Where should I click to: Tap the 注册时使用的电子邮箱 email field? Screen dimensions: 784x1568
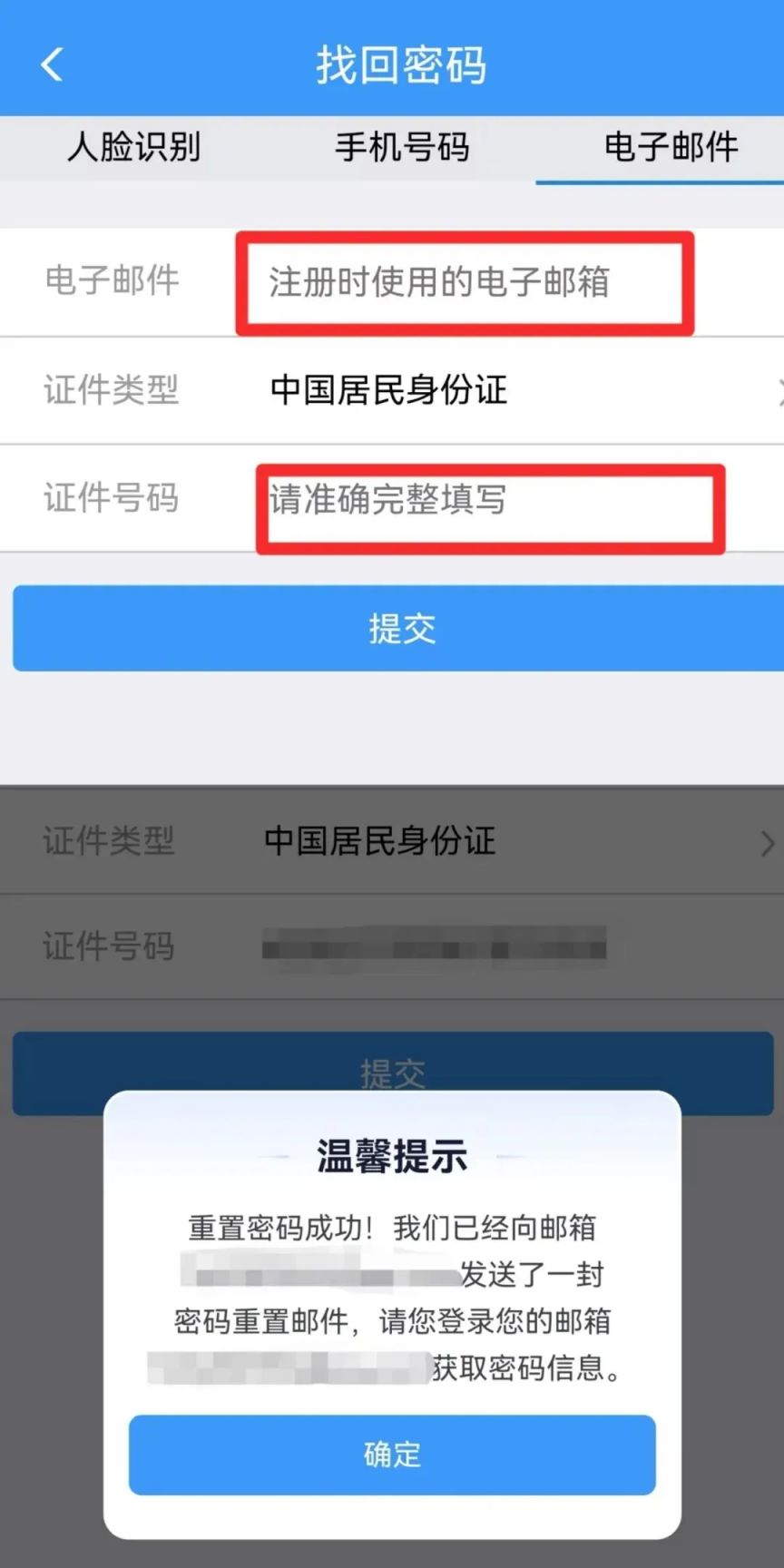tap(463, 282)
